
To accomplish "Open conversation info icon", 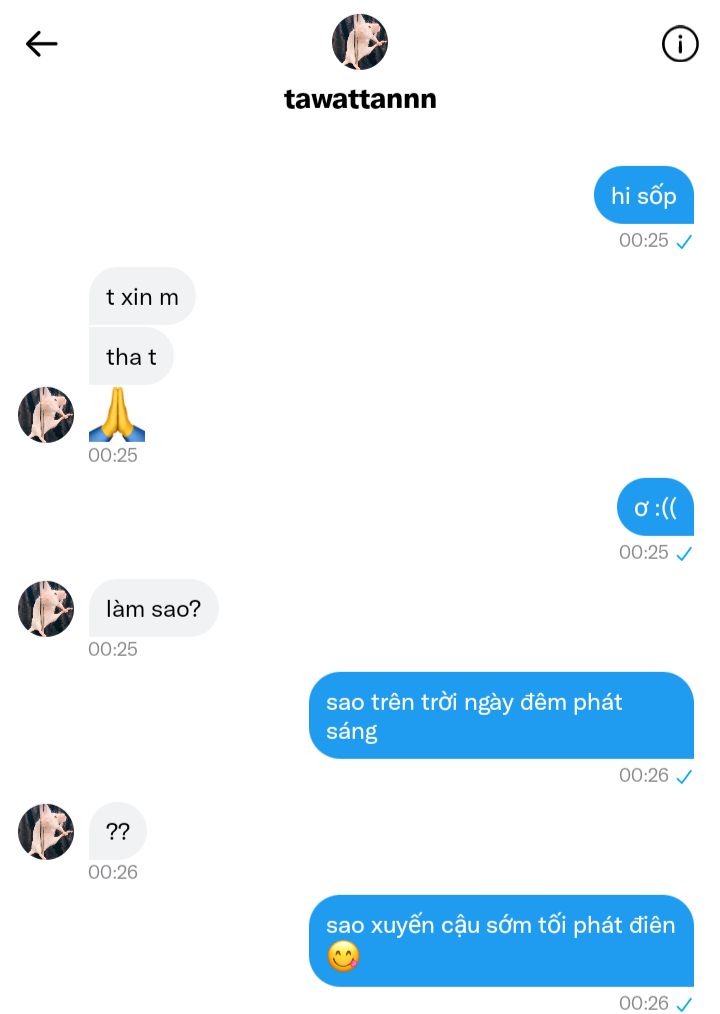I will coord(680,44).
